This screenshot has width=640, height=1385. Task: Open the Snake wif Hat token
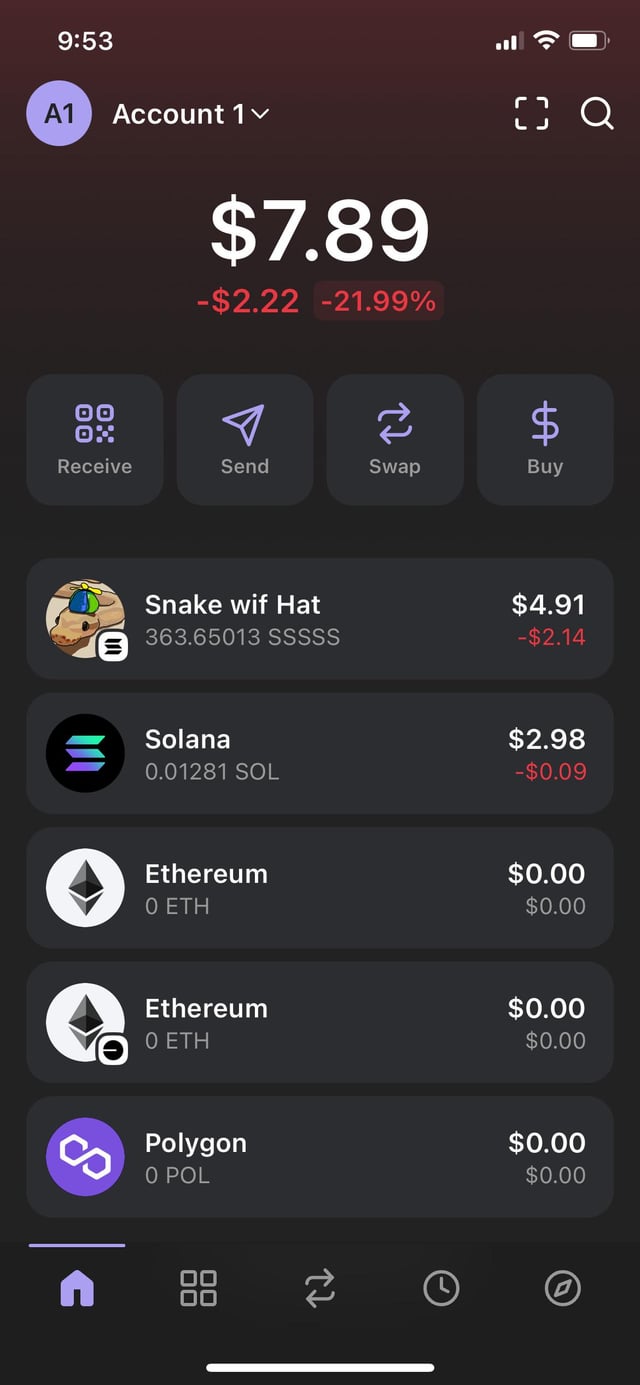pyautogui.click(x=319, y=619)
